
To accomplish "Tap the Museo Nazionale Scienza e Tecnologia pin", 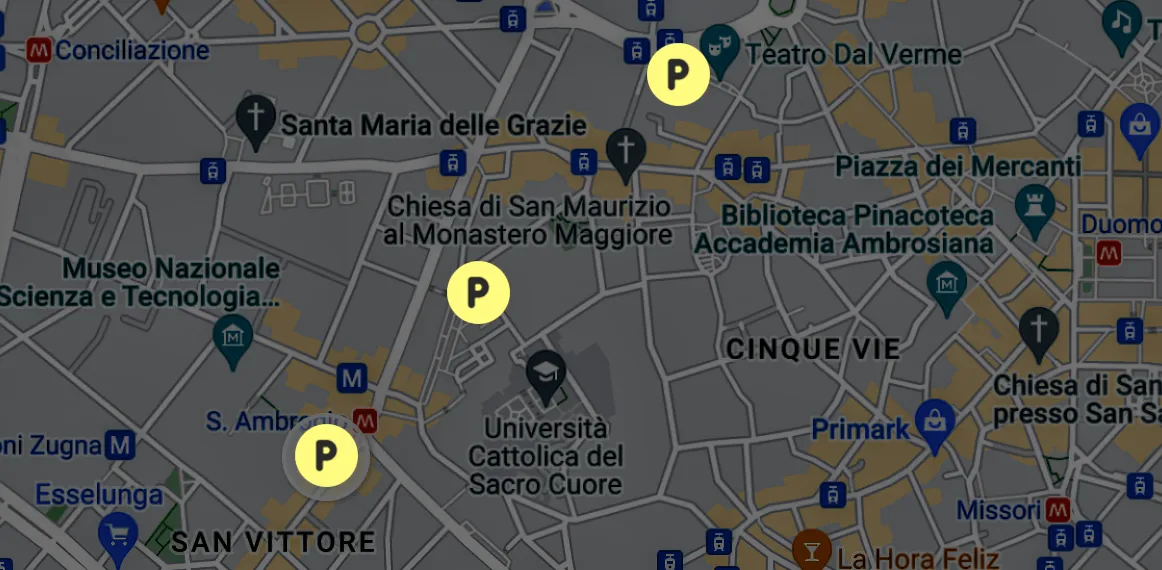I will point(233,335).
